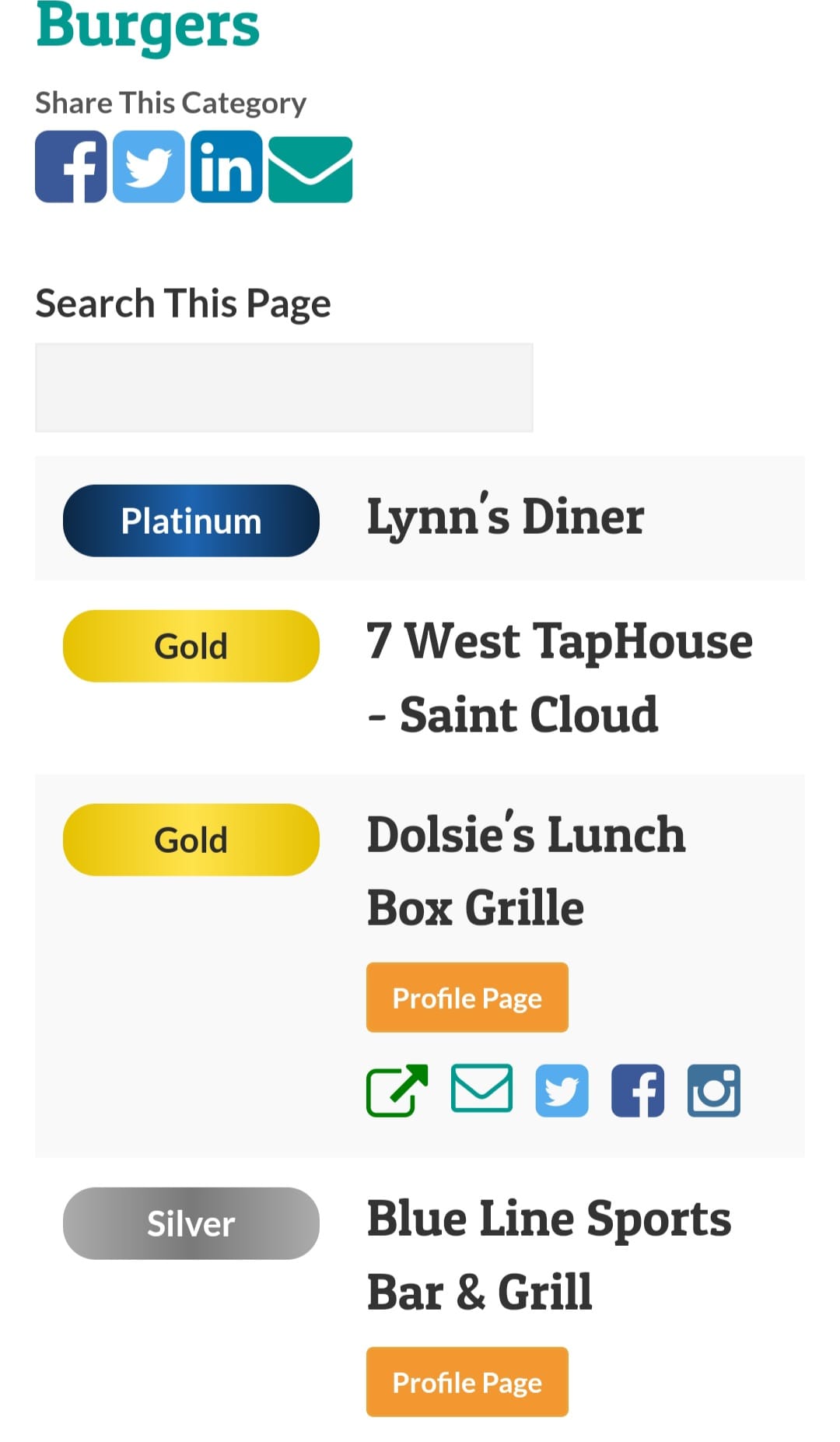The image size is (840, 1442).
Task: Open Dolsie's Lunch Box Grille Instagram
Action: pyautogui.click(x=714, y=1091)
